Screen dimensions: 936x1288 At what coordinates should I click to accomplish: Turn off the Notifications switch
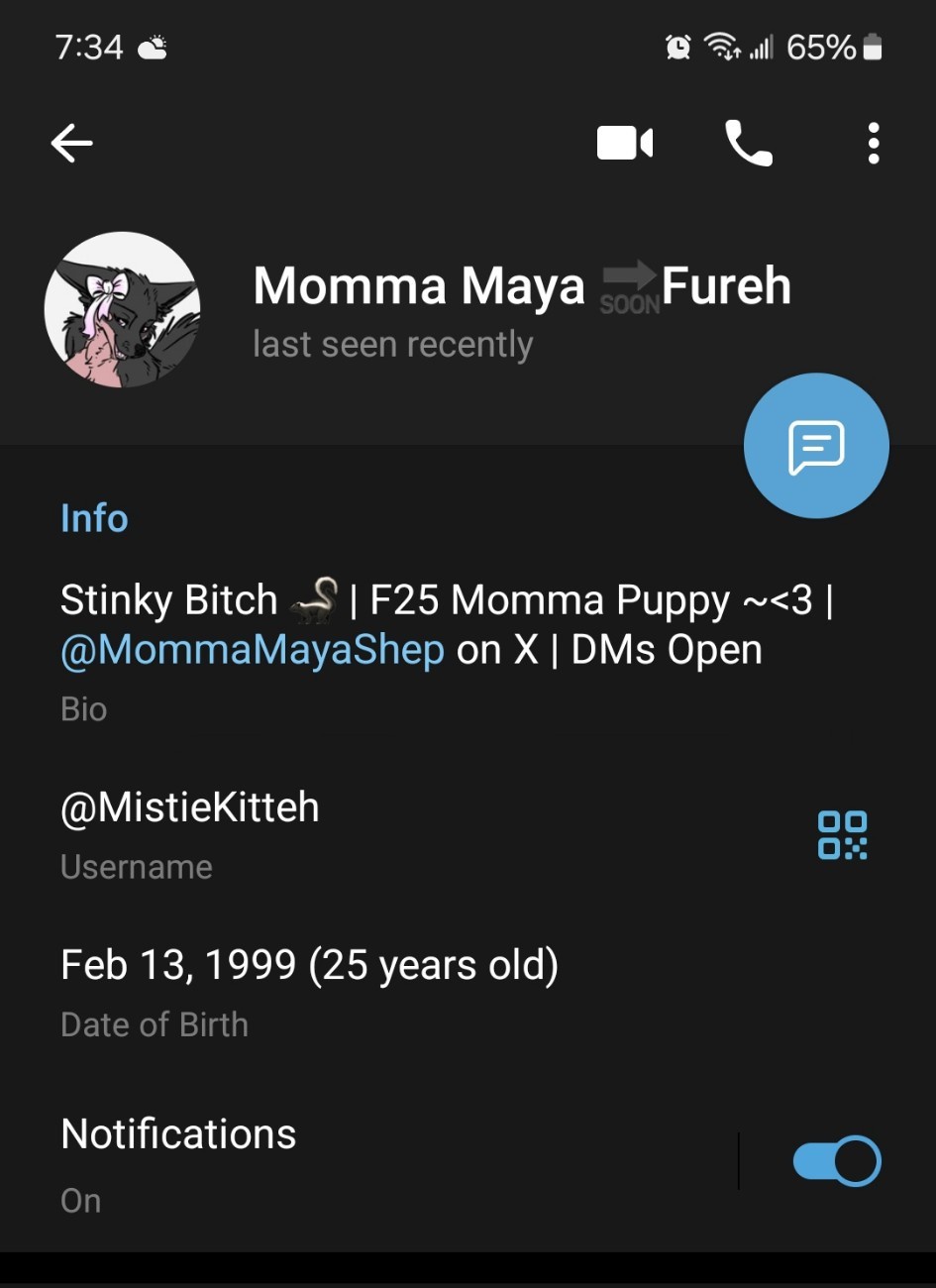click(x=837, y=1161)
